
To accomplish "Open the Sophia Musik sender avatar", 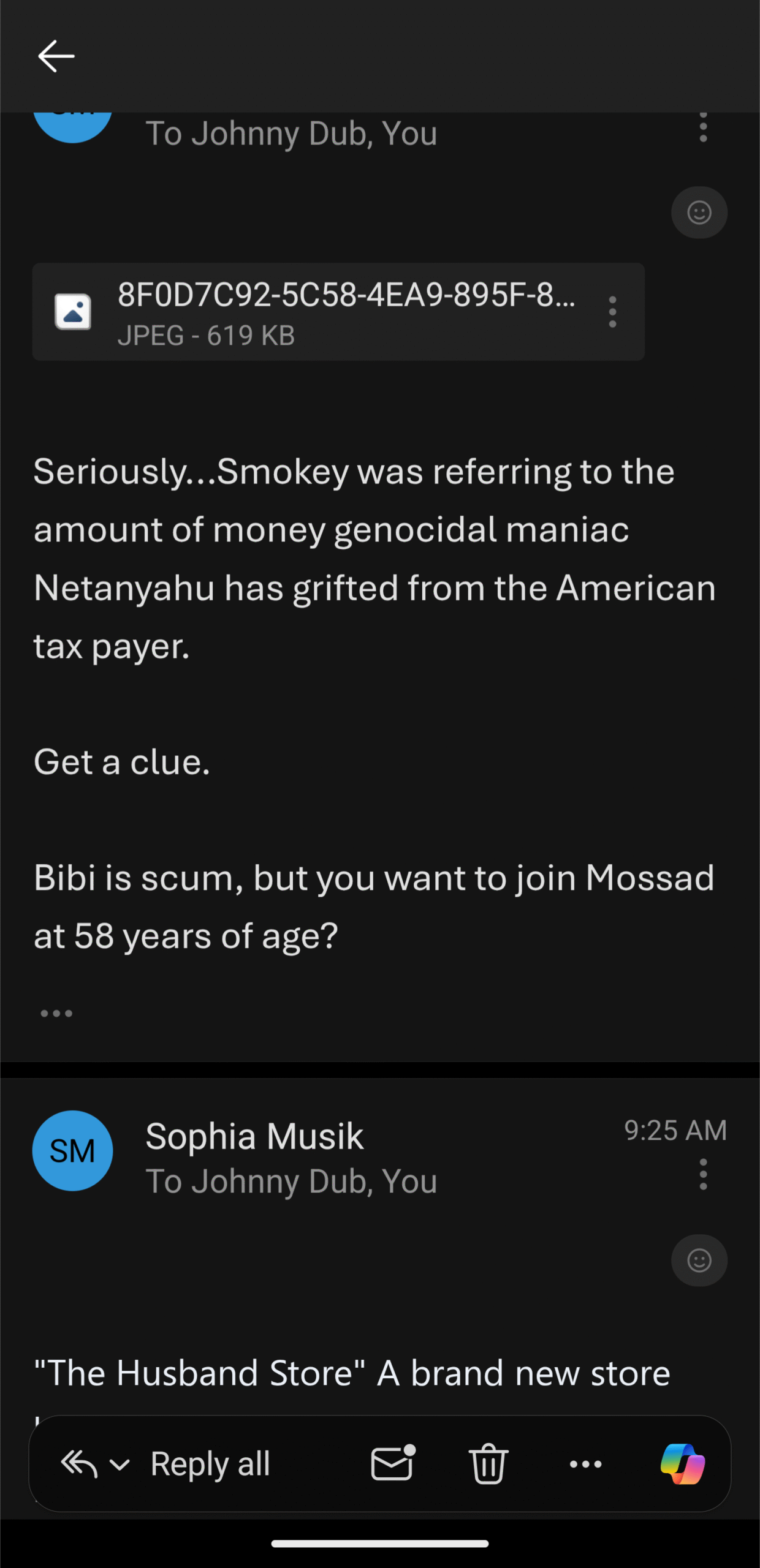I will pos(72,1151).
